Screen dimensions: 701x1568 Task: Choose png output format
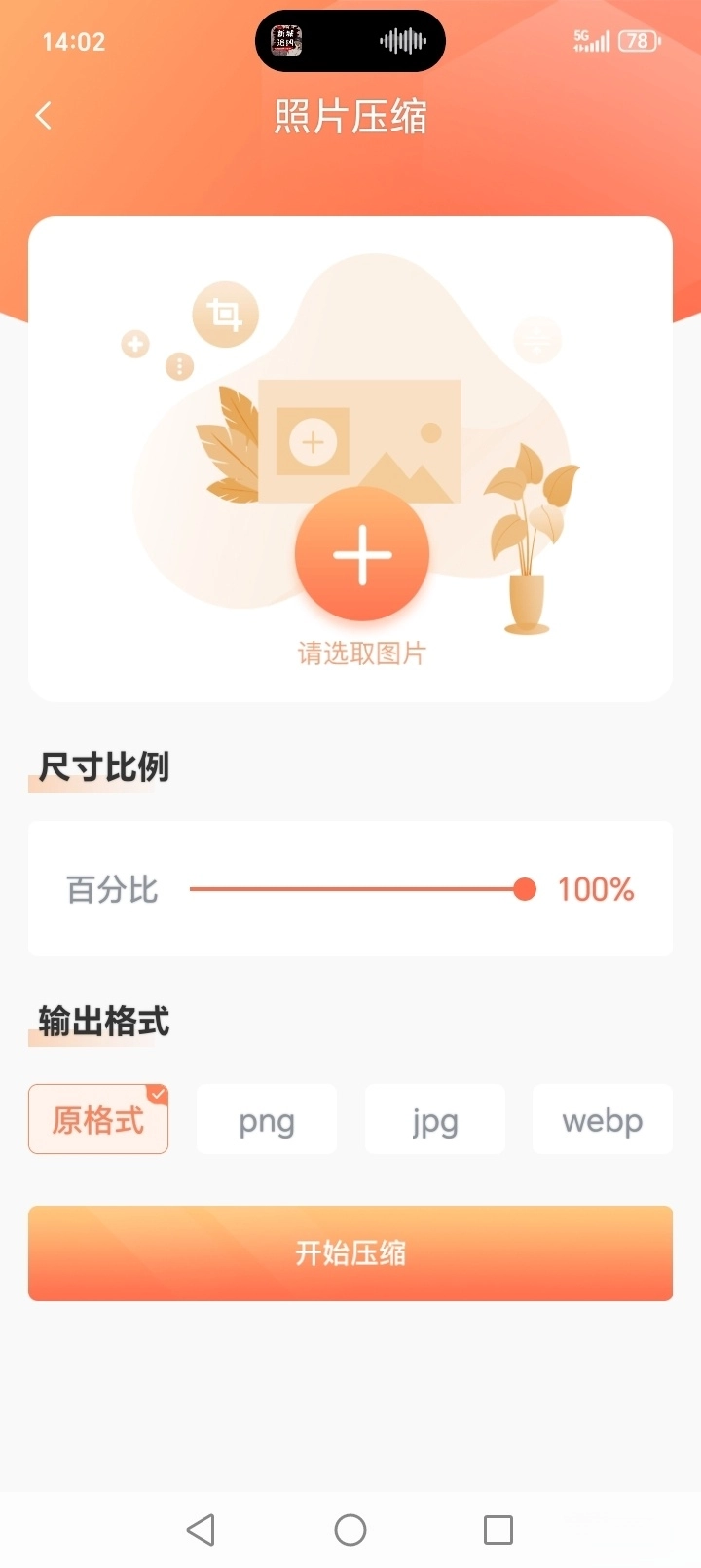tap(267, 1119)
